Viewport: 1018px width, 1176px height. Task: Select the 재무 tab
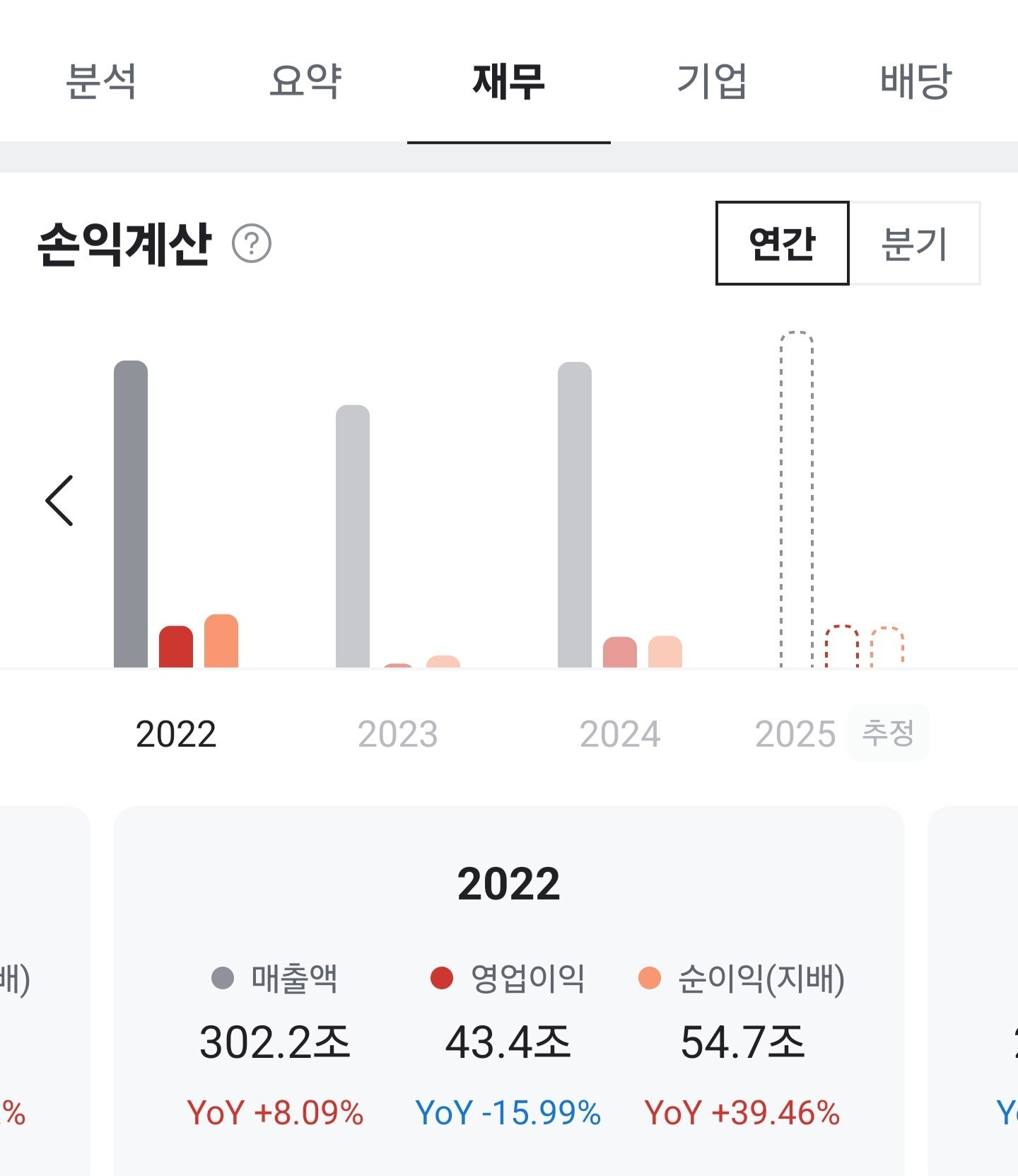coord(509,81)
